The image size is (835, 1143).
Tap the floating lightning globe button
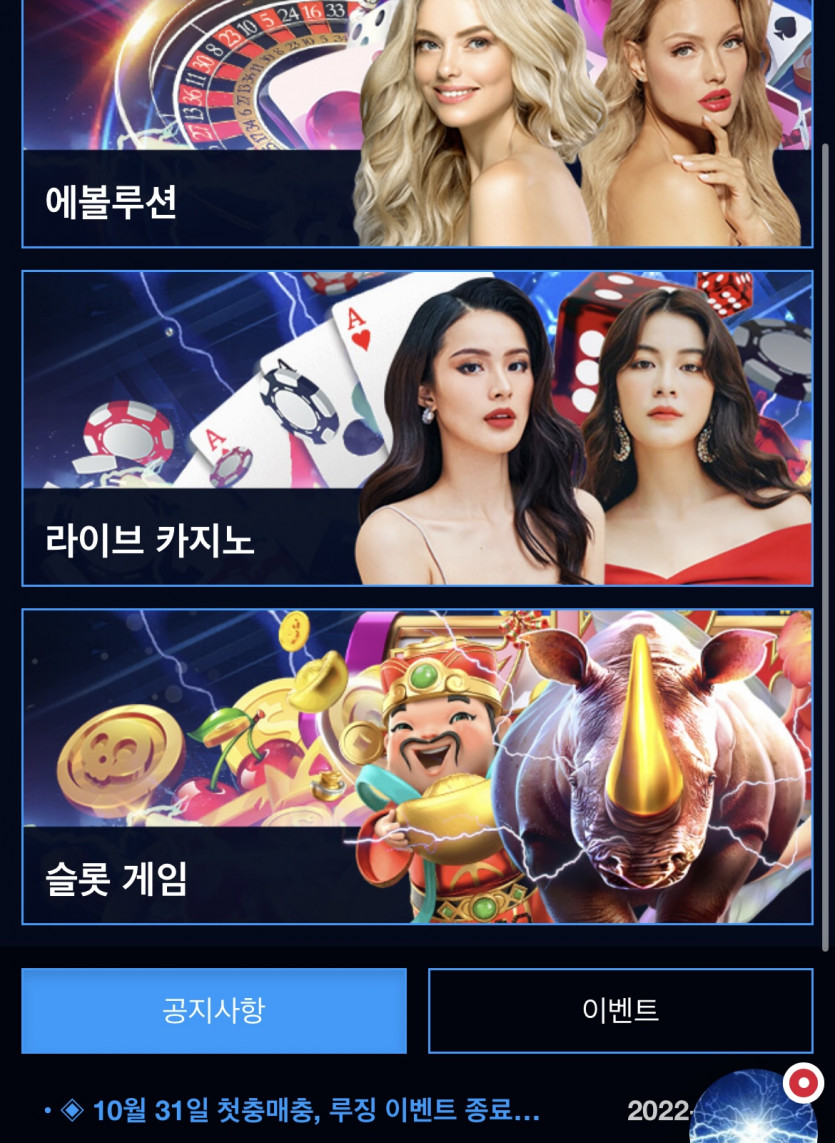(x=753, y=1106)
